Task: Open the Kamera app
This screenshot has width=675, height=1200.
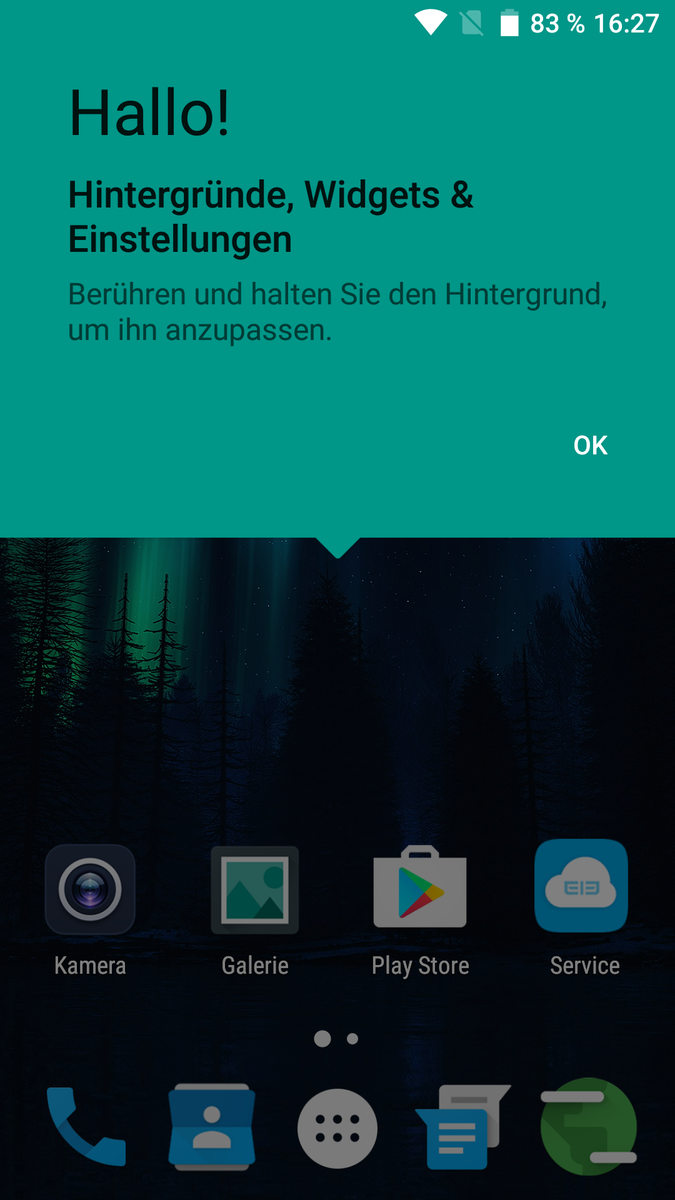Action: (90, 888)
